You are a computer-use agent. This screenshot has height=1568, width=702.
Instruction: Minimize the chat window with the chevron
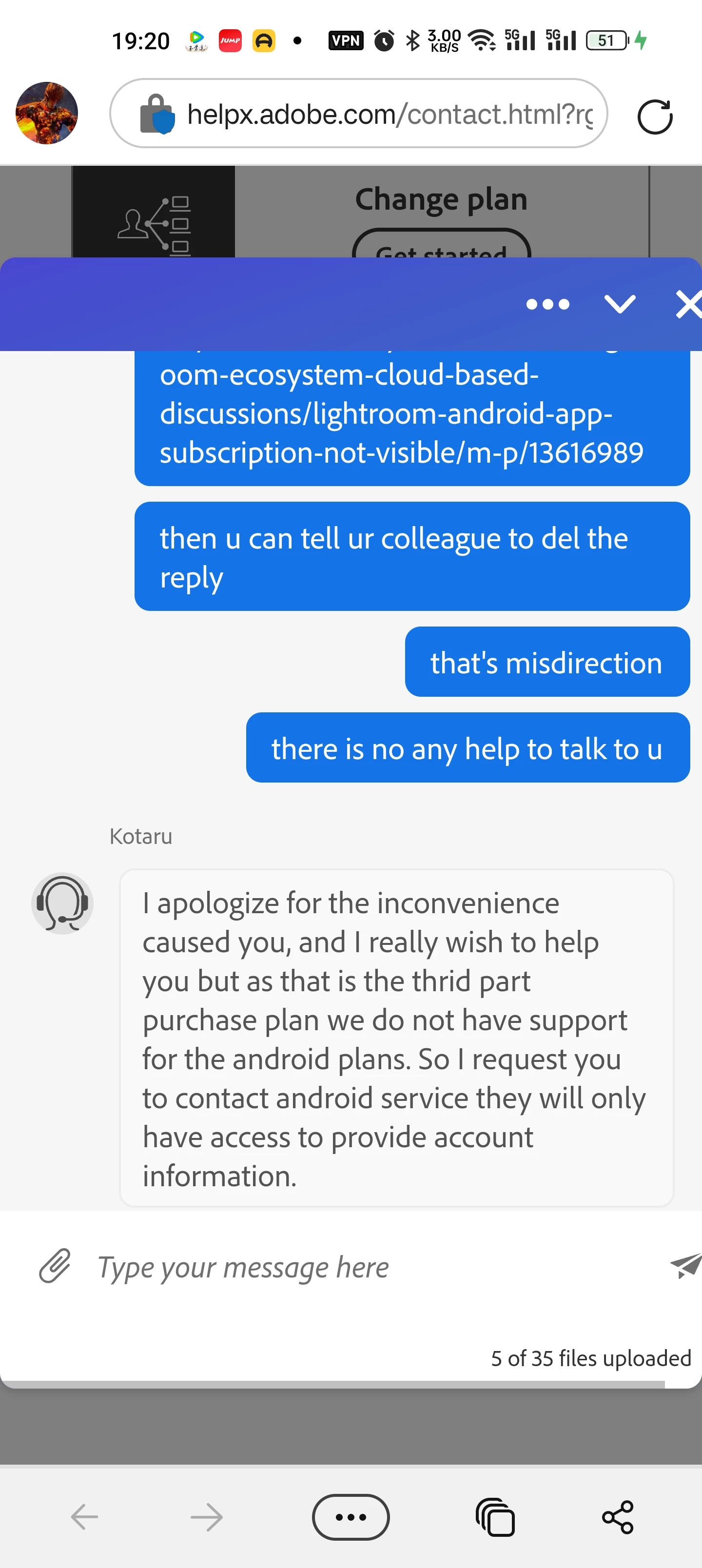coord(620,304)
